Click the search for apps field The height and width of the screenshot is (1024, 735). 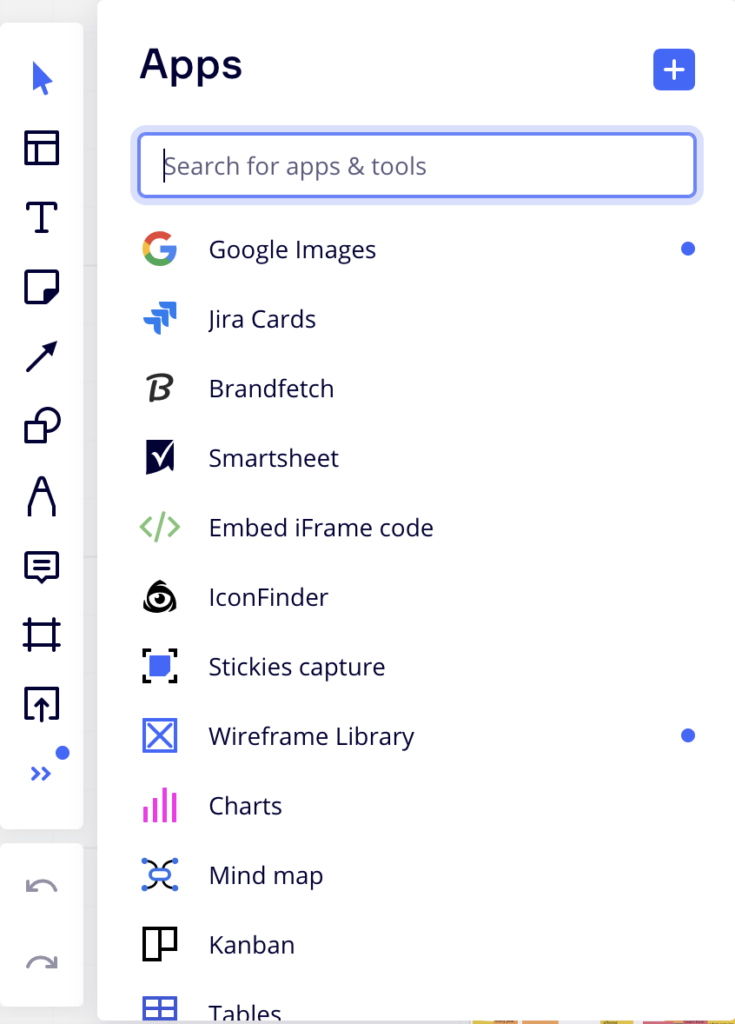pos(417,166)
